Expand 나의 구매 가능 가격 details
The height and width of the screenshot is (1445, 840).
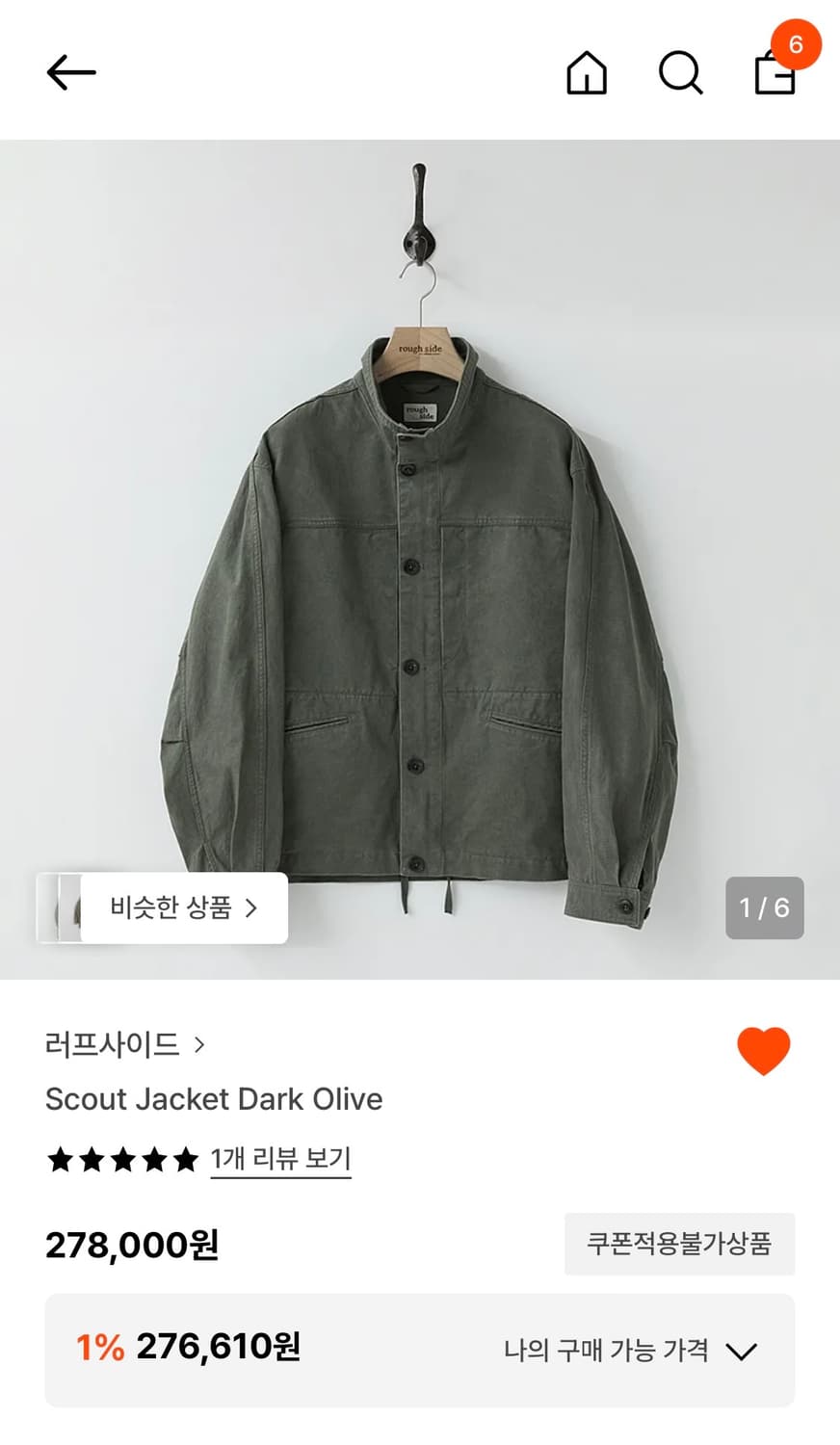630,1351
